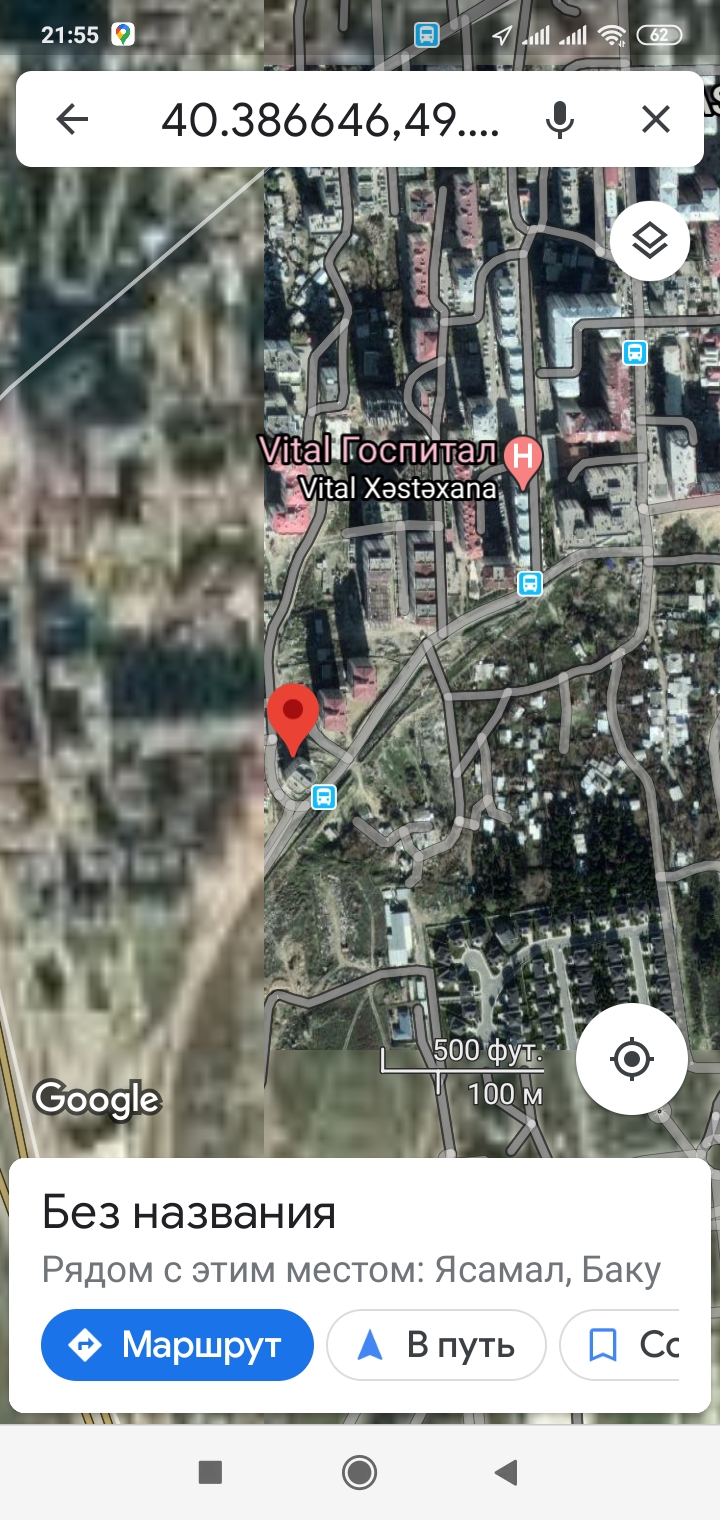Go to the system home screen
The image size is (720, 1520).
tap(359, 1472)
